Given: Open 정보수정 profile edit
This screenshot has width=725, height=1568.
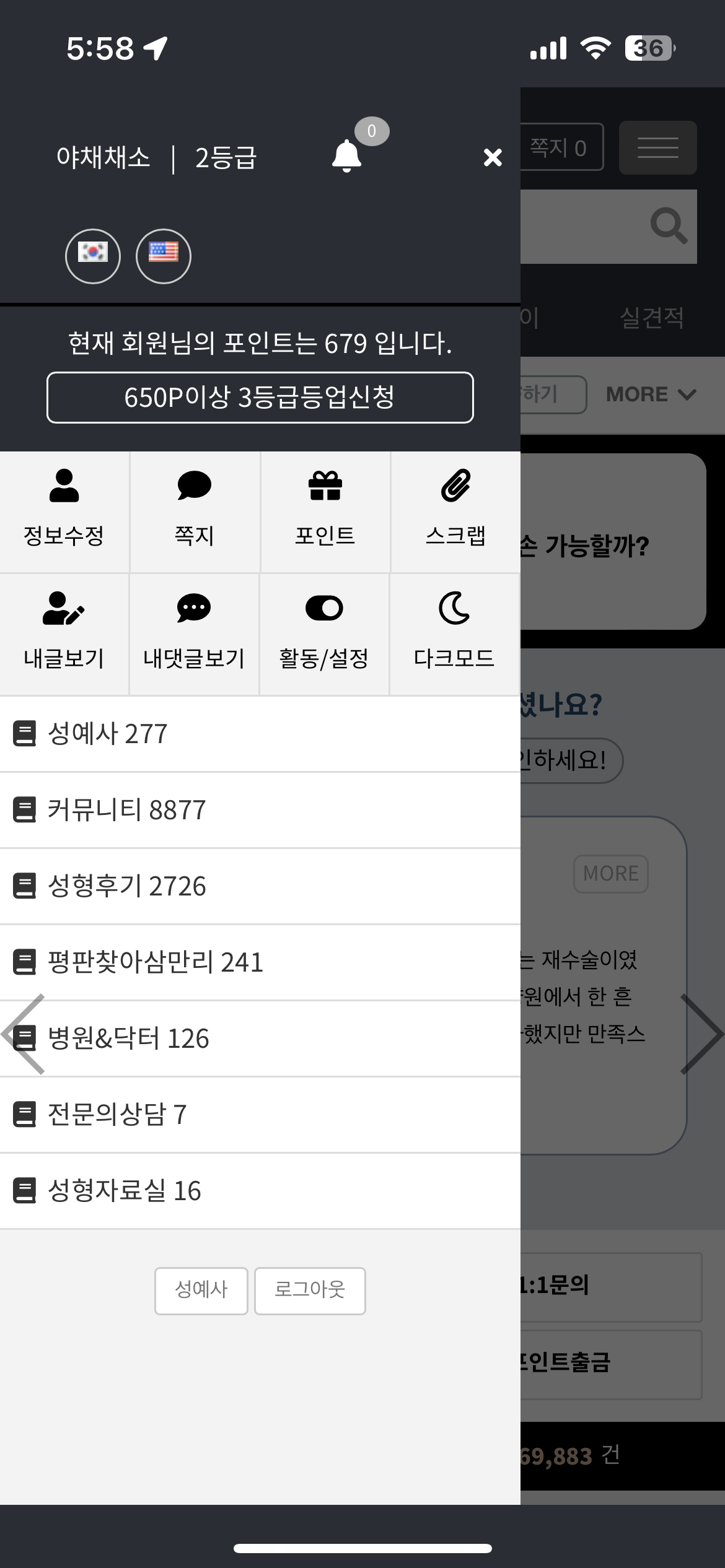Looking at the screenshot, I should [x=64, y=512].
